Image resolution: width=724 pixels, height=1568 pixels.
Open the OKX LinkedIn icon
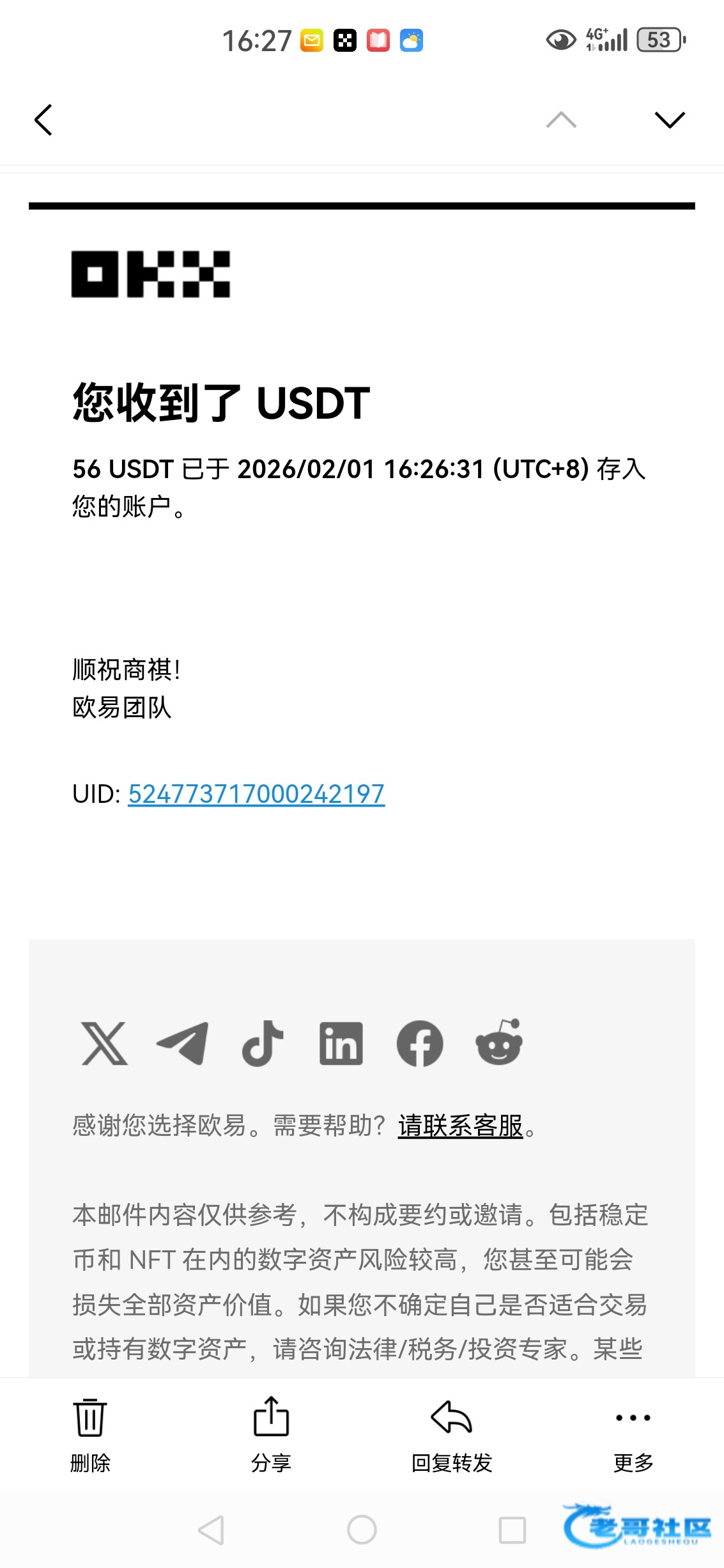[x=341, y=1043]
